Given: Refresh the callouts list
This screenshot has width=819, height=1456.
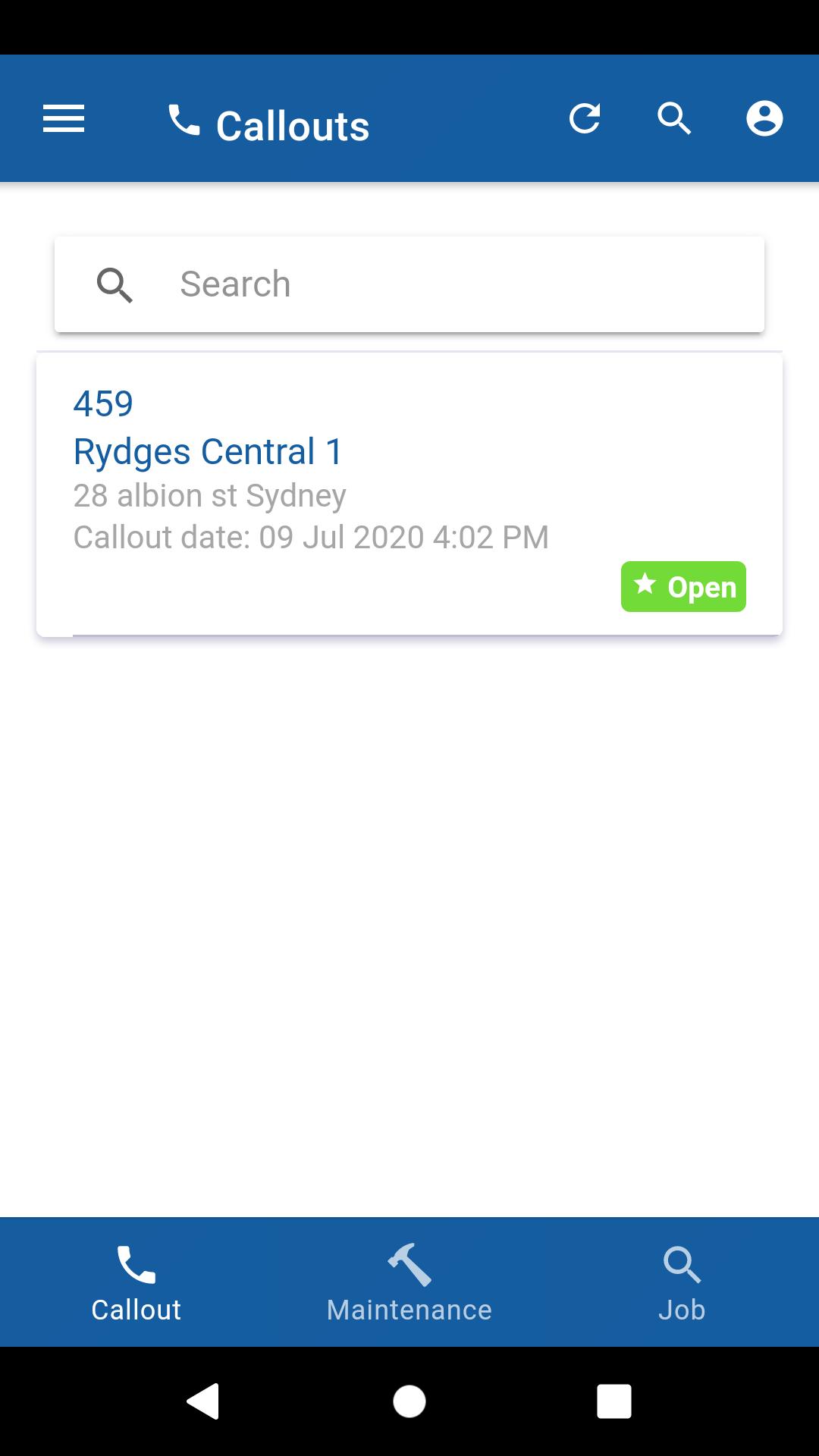Looking at the screenshot, I should coord(585,118).
